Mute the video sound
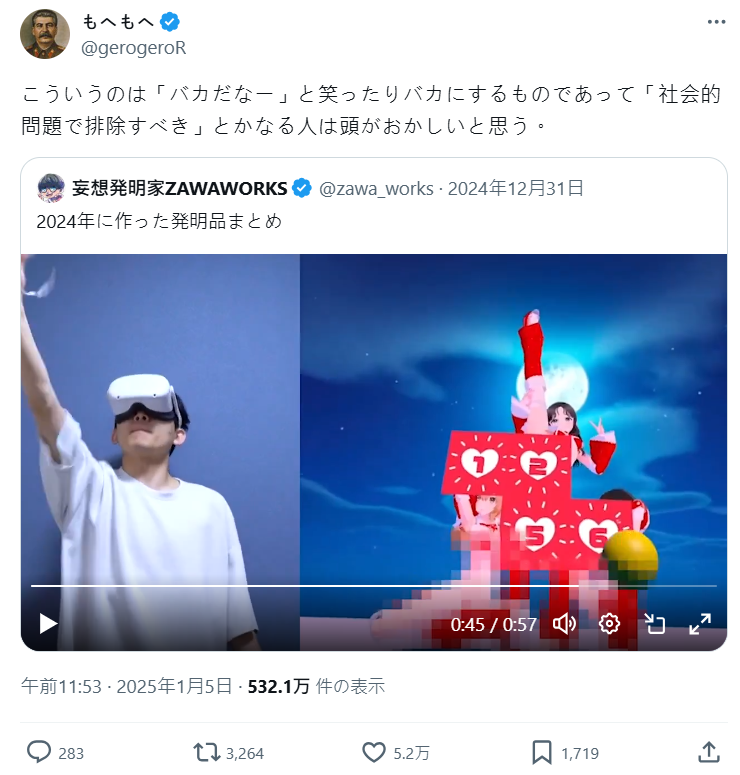Screen dimensions: 740x775 pos(565,624)
